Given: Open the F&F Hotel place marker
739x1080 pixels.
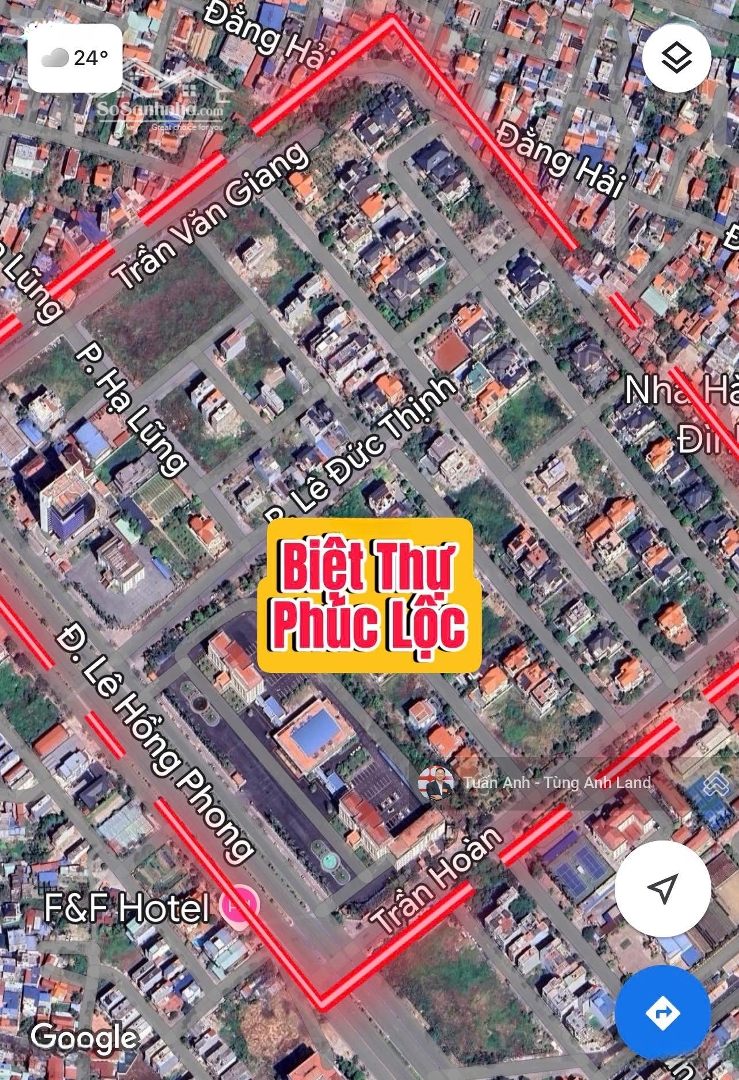Looking at the screenshot, I should (x=240, y=905).
